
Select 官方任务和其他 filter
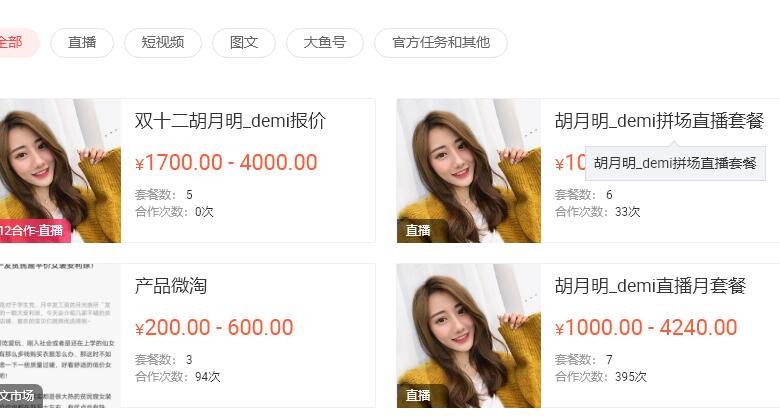pyautogui.click(x=440, y=43)
